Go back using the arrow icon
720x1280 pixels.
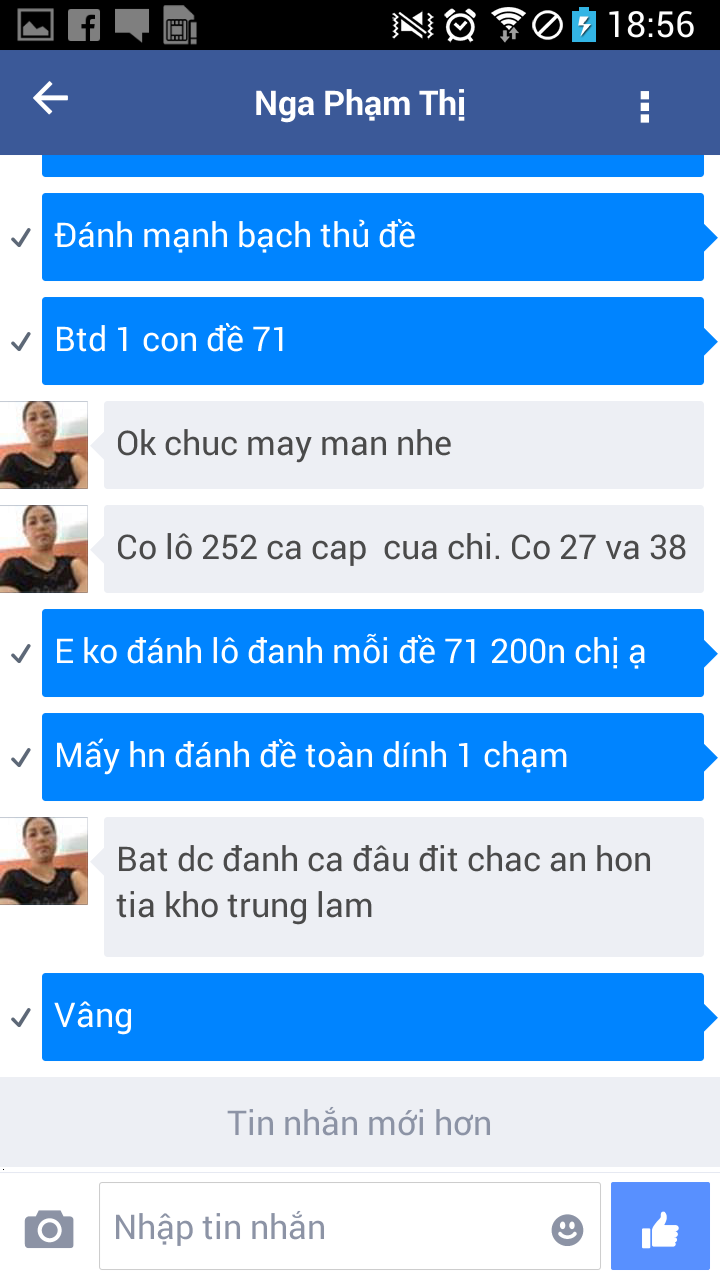pos(50,99)
